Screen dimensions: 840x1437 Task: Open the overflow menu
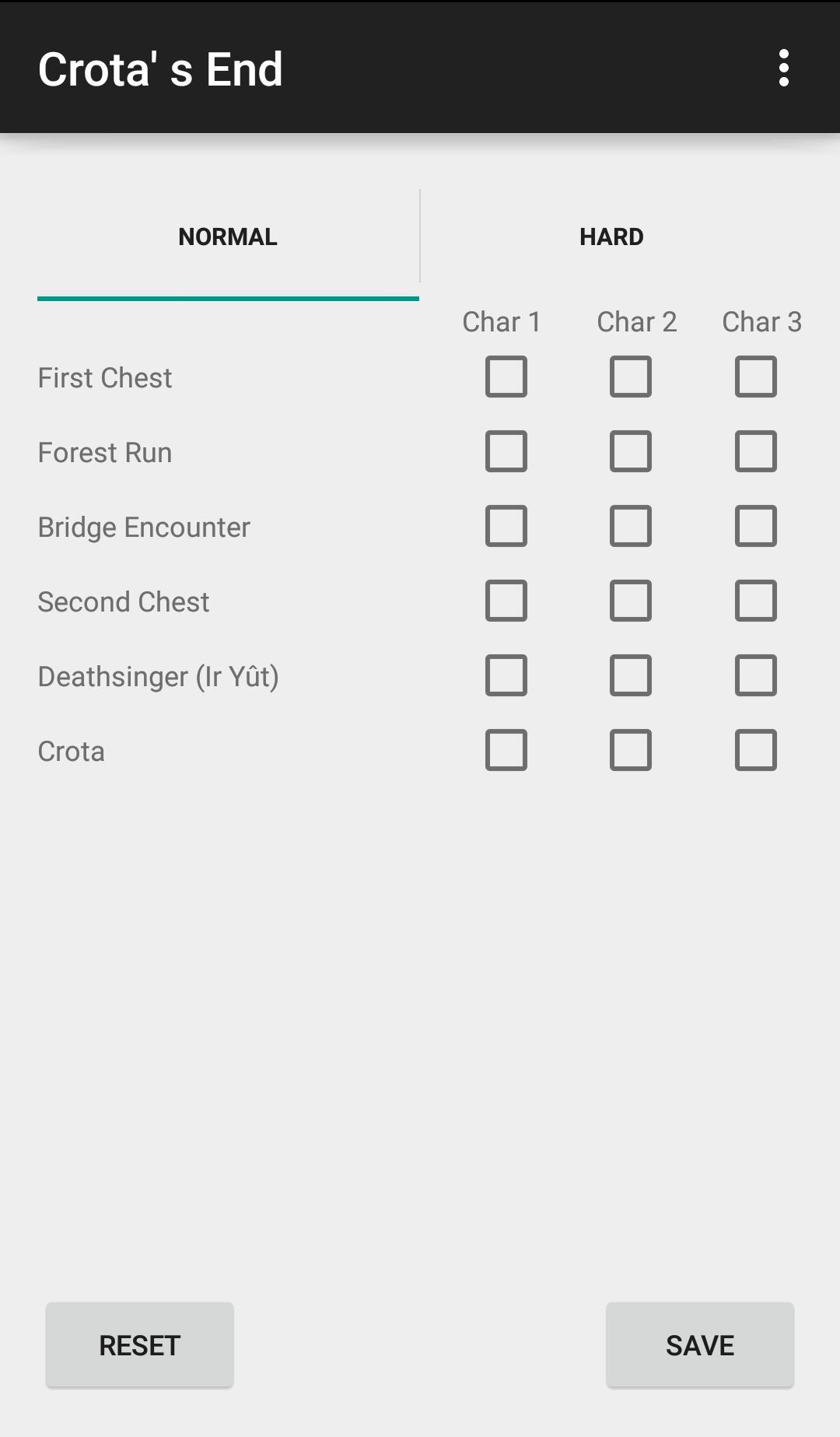[783, 68]
